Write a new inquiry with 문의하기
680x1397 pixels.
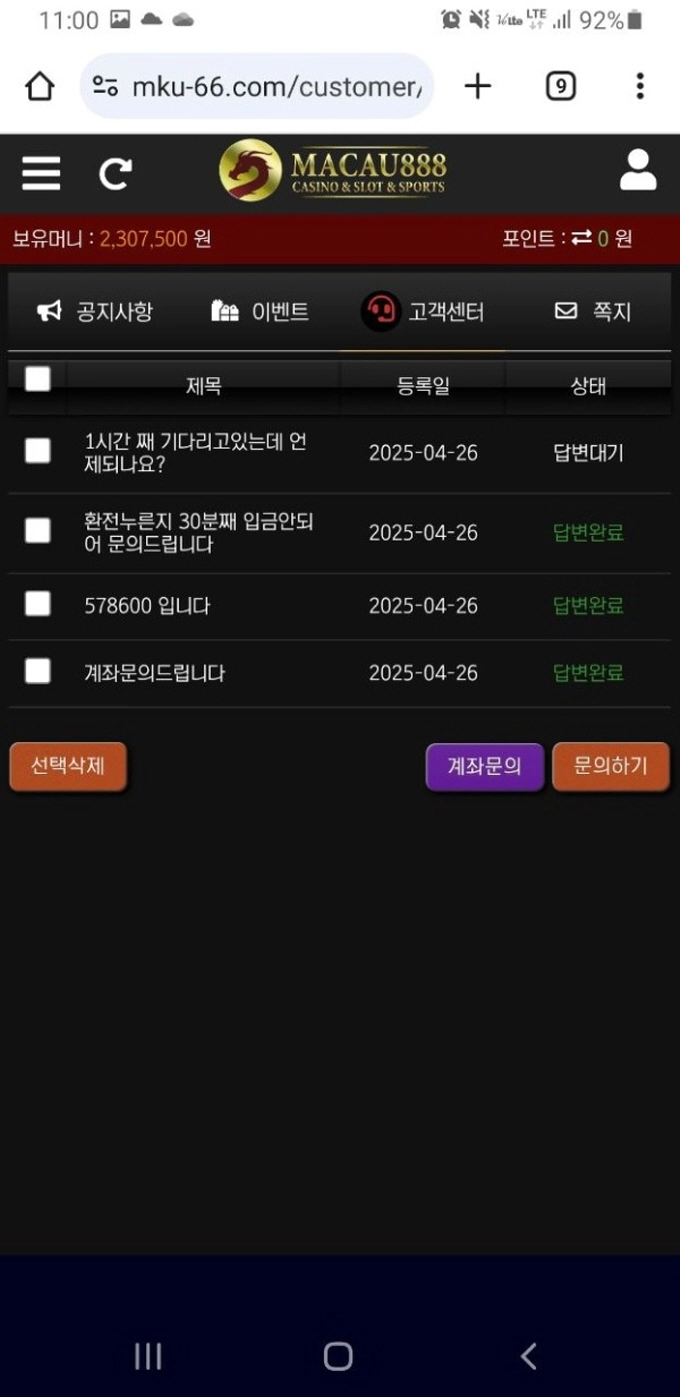coord(610,767)
